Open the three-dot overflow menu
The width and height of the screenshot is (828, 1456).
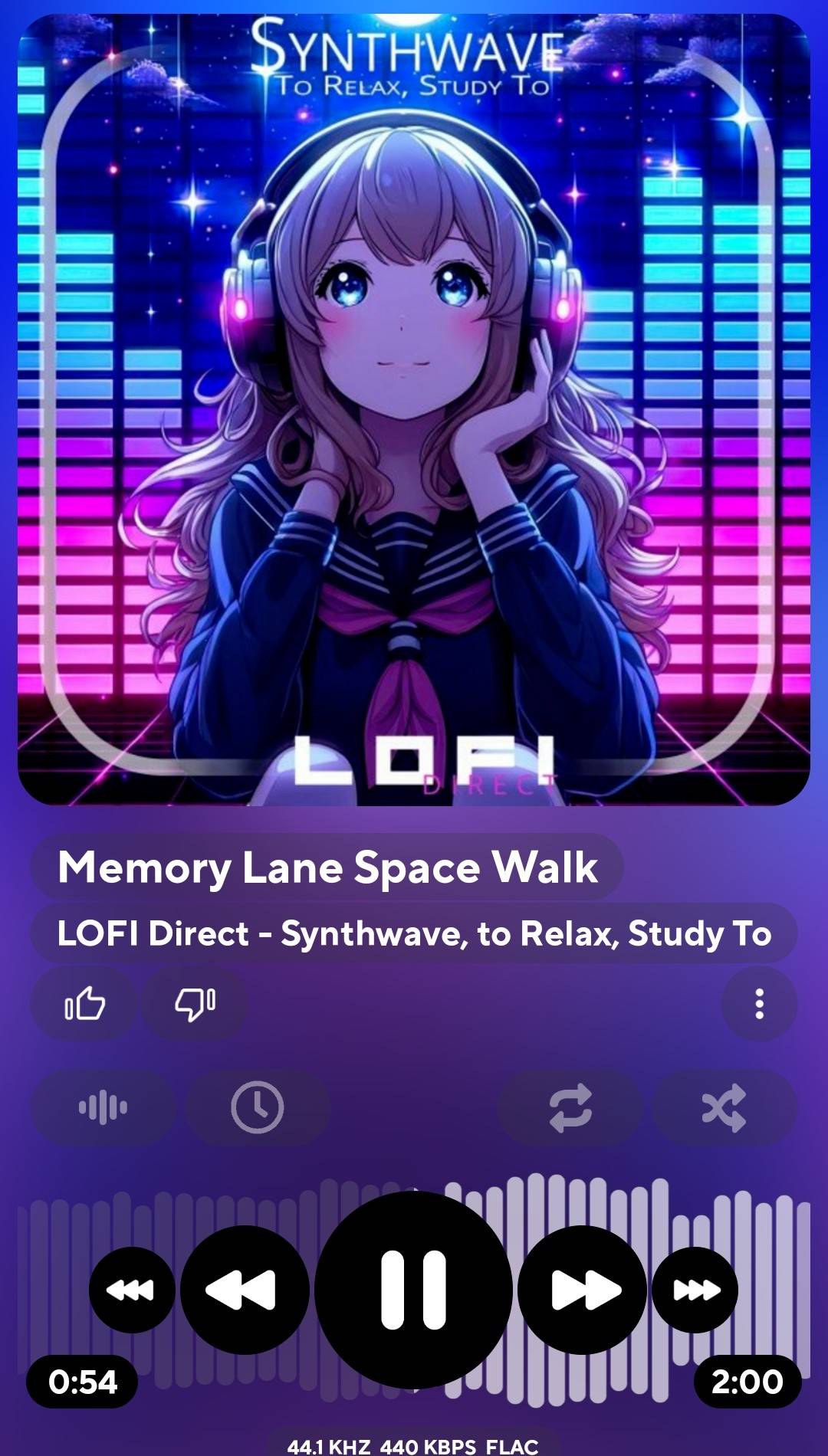[x=759, y=1003]
